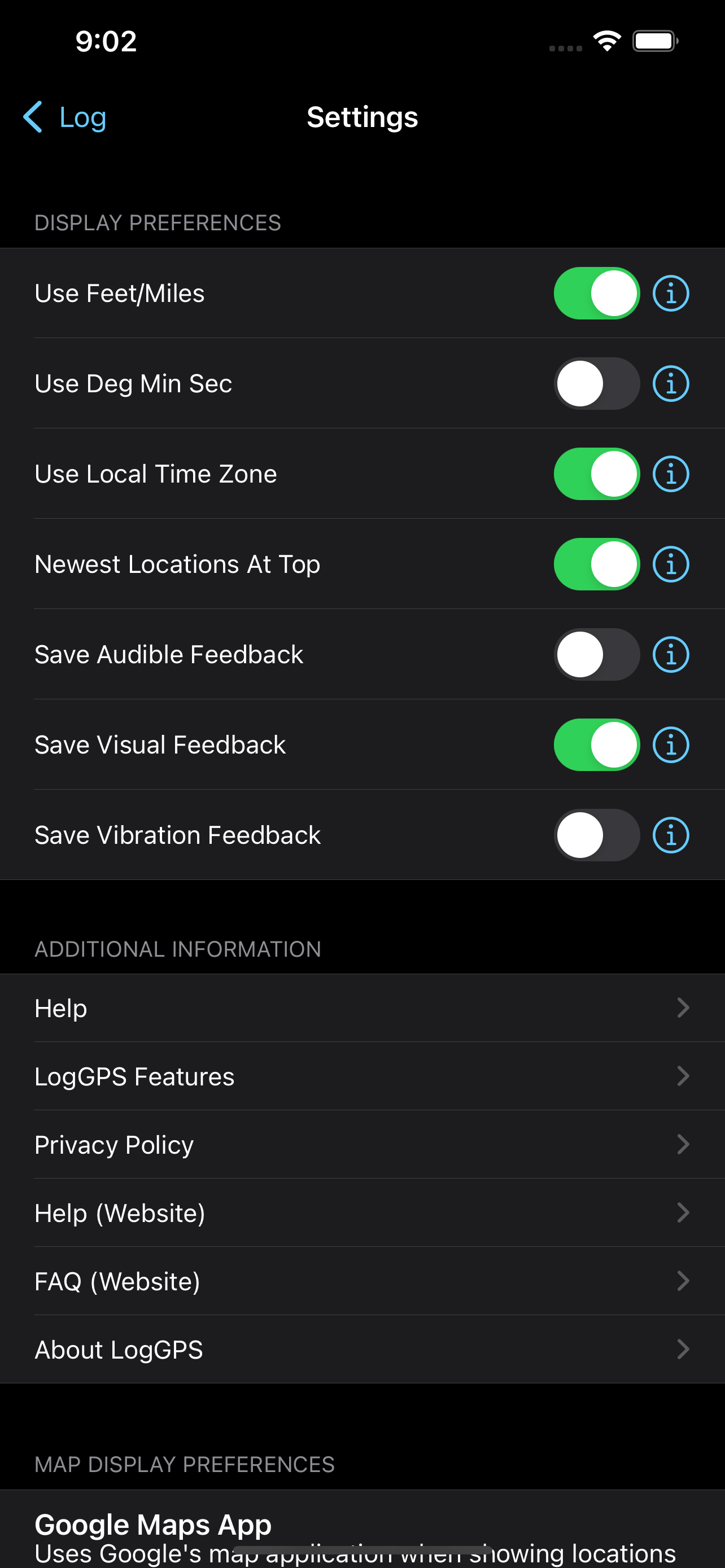View info about Save Audible Feedback

coord(670,654)
